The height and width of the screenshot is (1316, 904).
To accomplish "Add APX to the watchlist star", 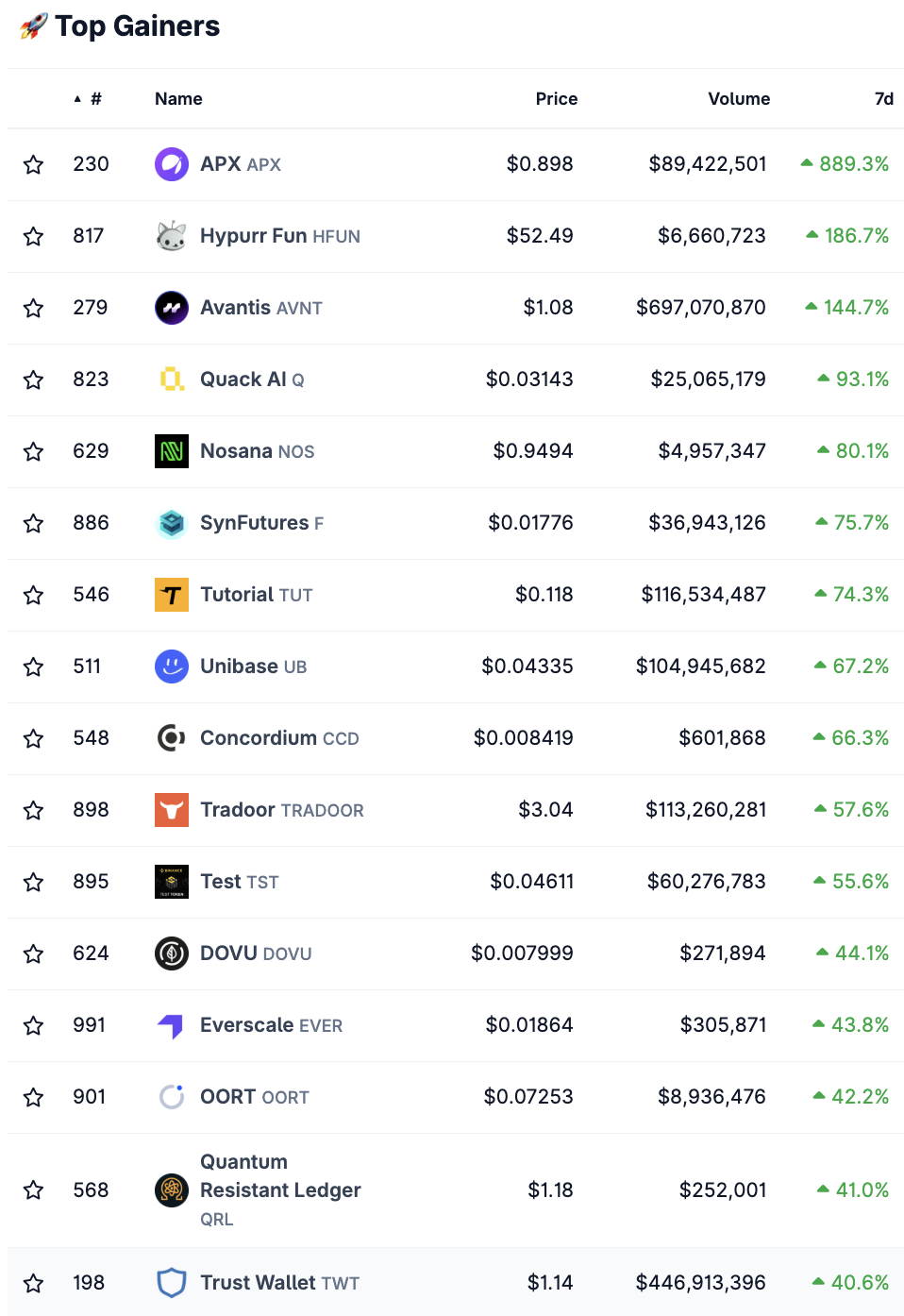I will (x=34, y=165).
